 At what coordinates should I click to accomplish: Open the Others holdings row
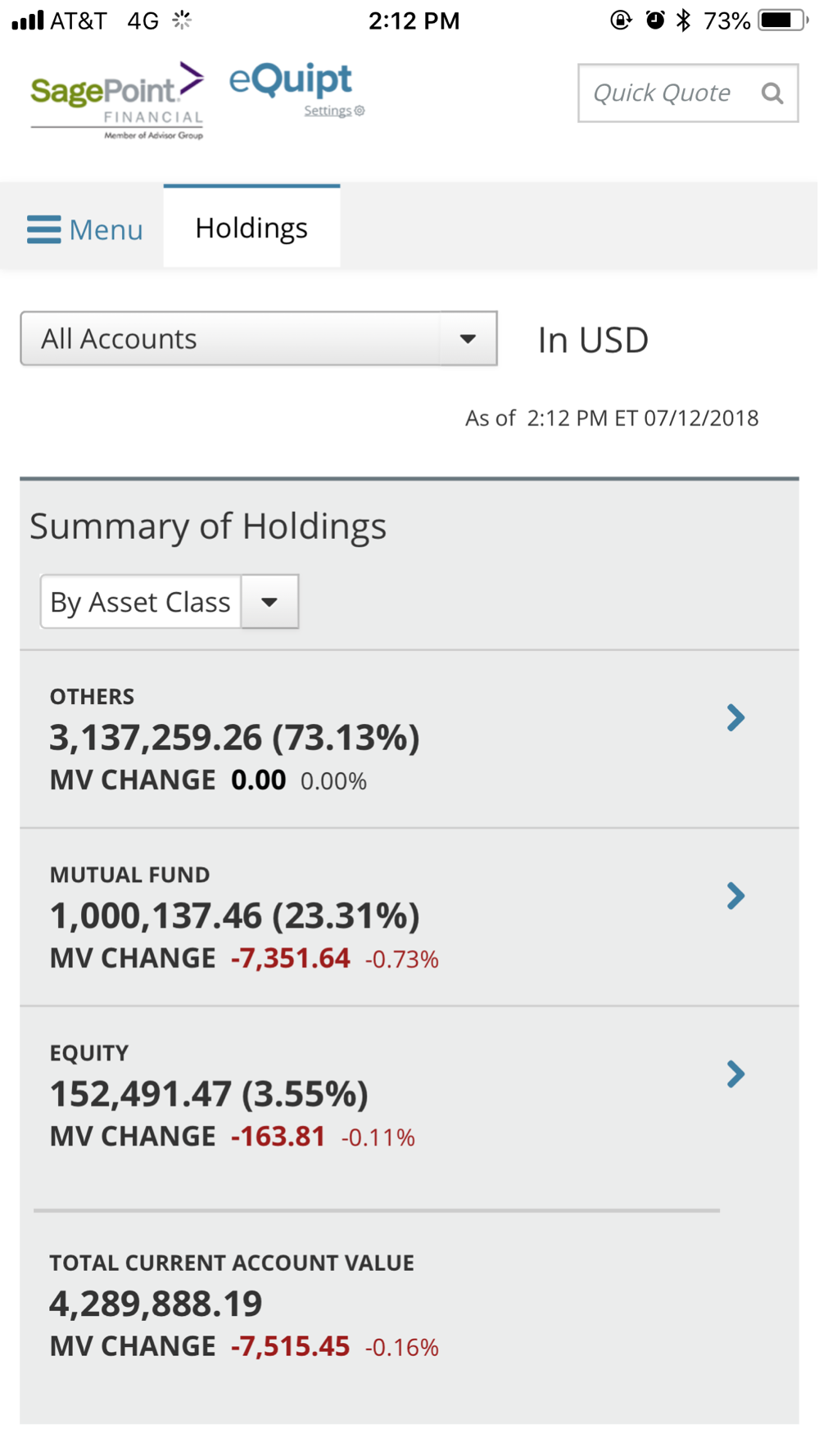point(409,739)
